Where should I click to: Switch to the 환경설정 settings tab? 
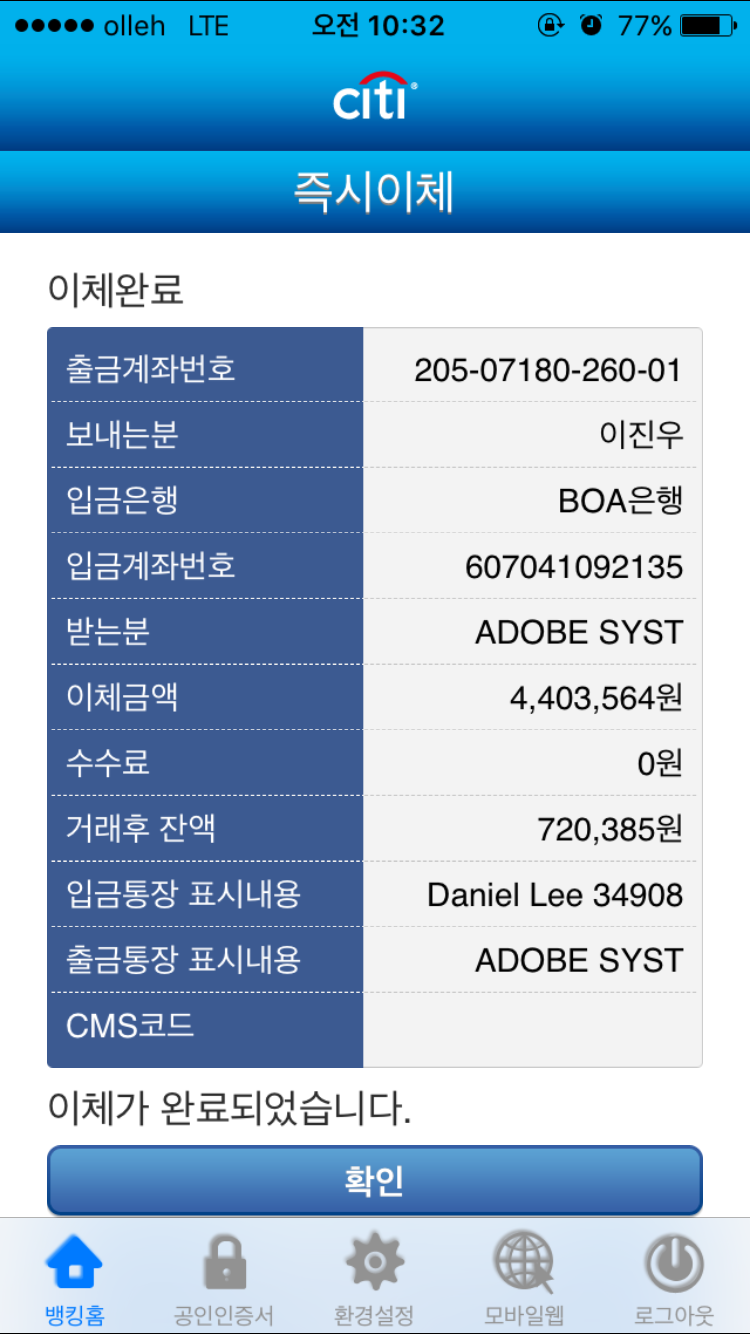pyautogui.click(x=374, y=1276)
